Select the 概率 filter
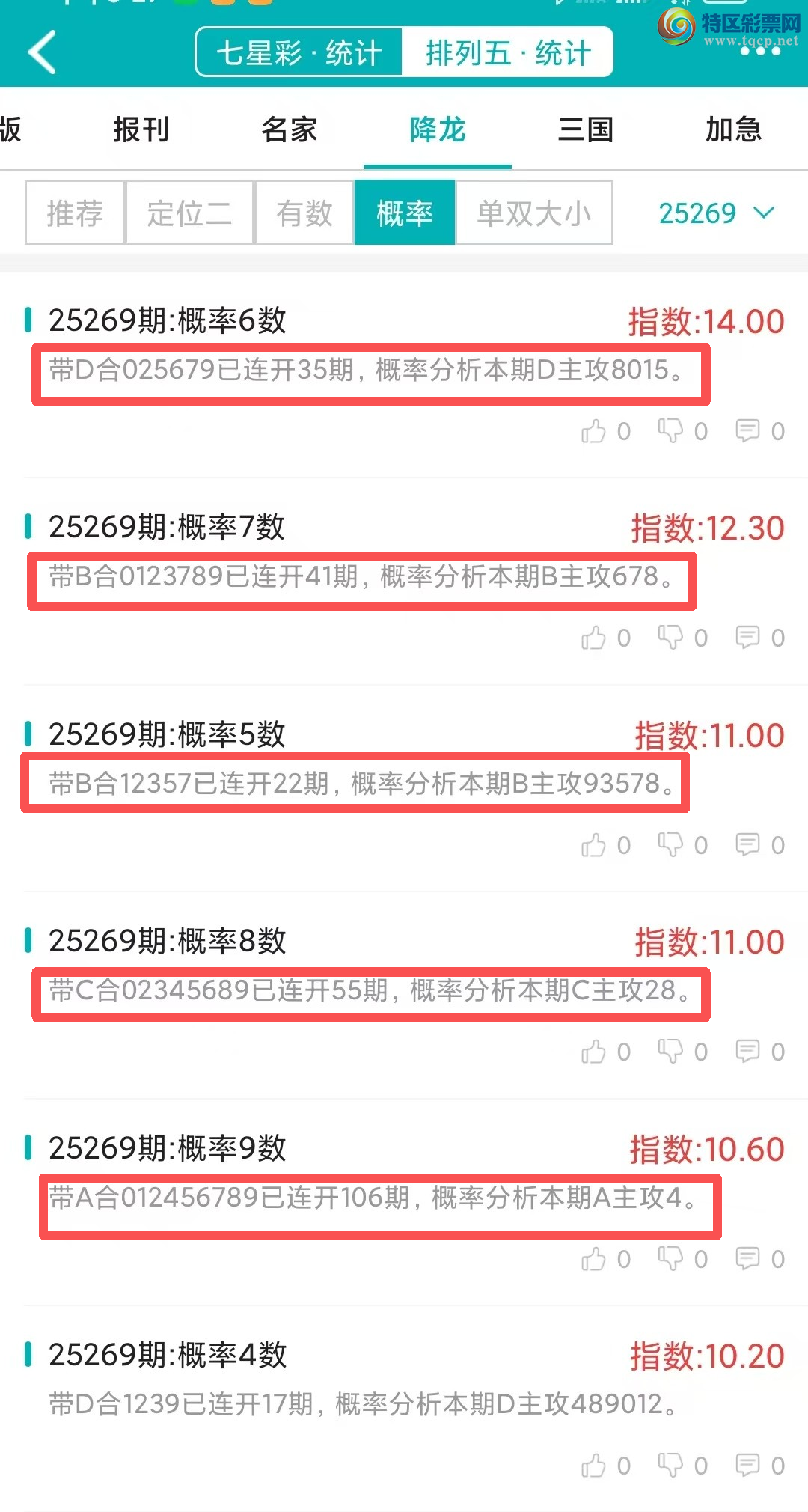The image size is (808, 1512). 405,213
